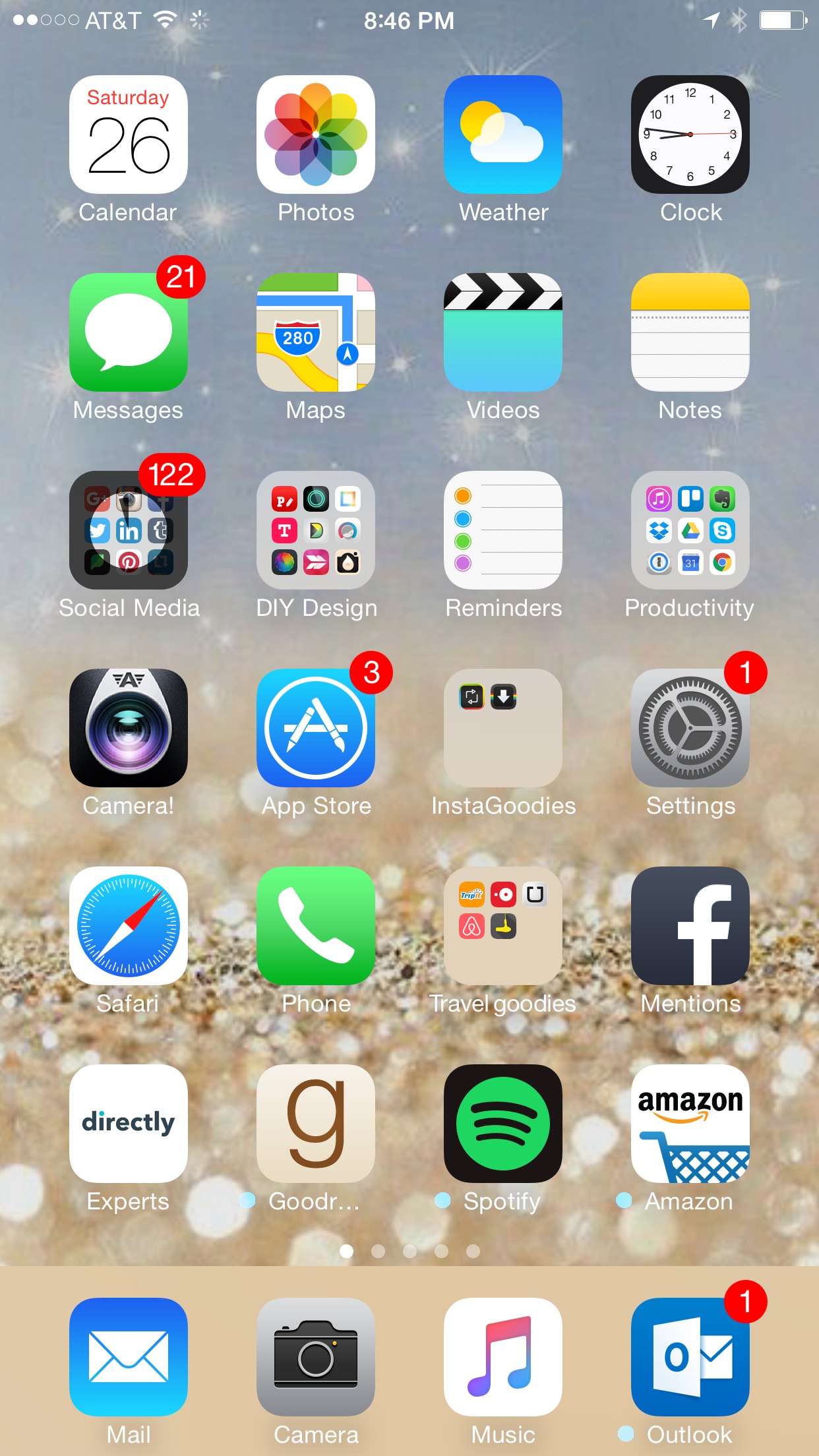819x1456 pixels.
Task: Open the DIY Design folder
Action: [x=316, y=530]
